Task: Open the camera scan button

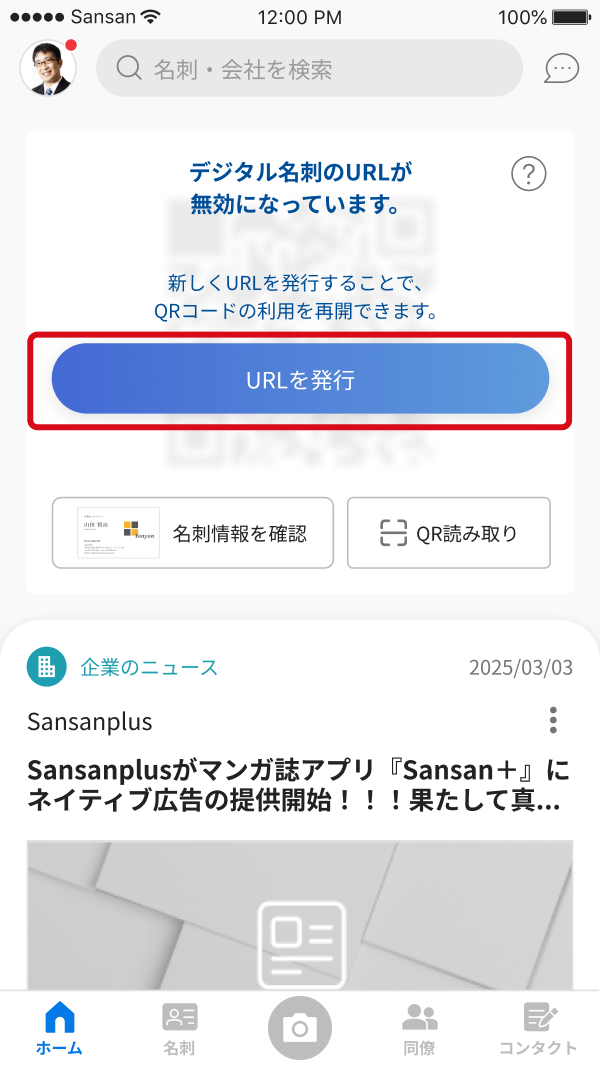Action: point(299,1027)
